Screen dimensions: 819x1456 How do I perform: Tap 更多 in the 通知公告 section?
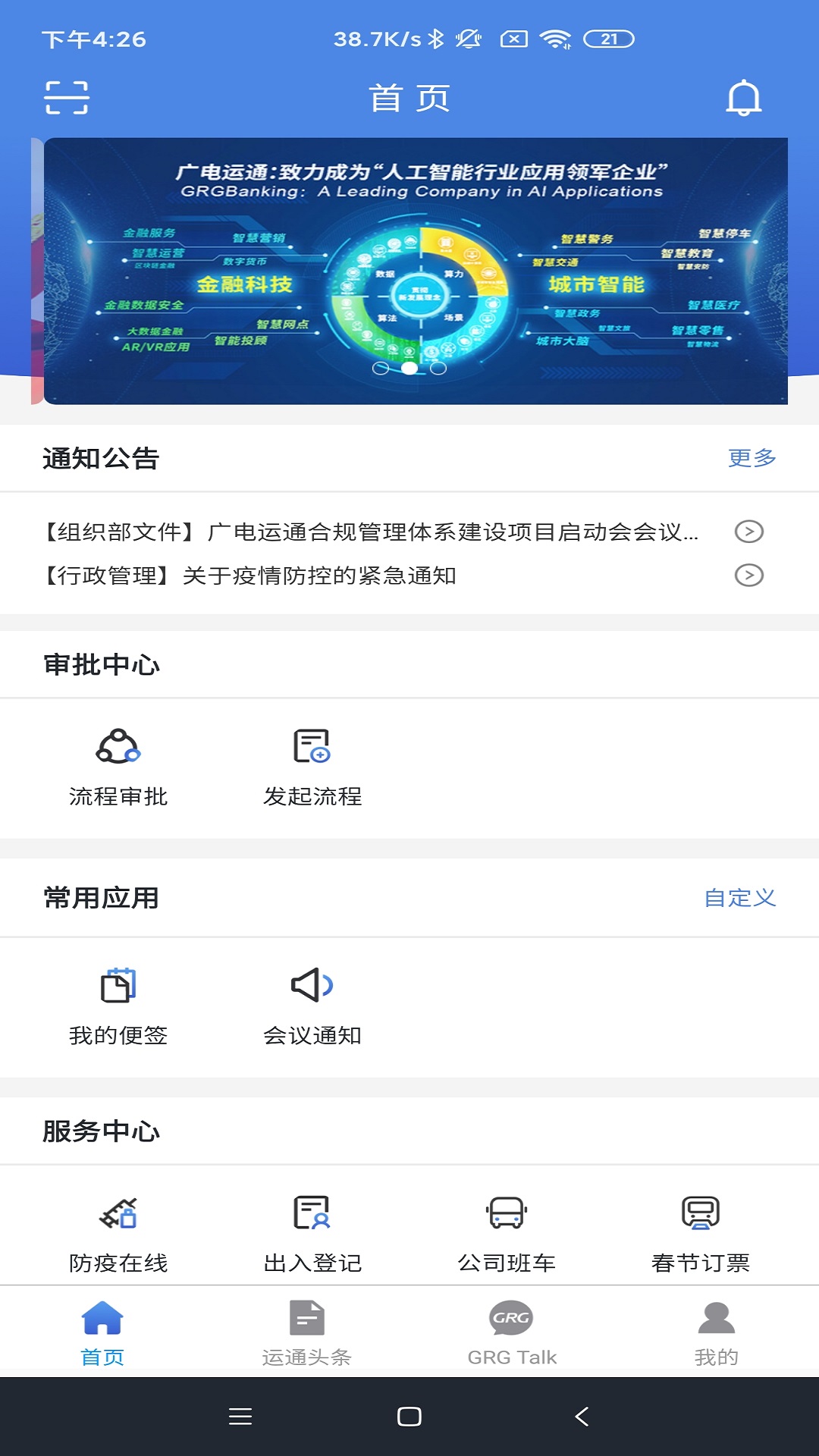click(x=752, y=458)
